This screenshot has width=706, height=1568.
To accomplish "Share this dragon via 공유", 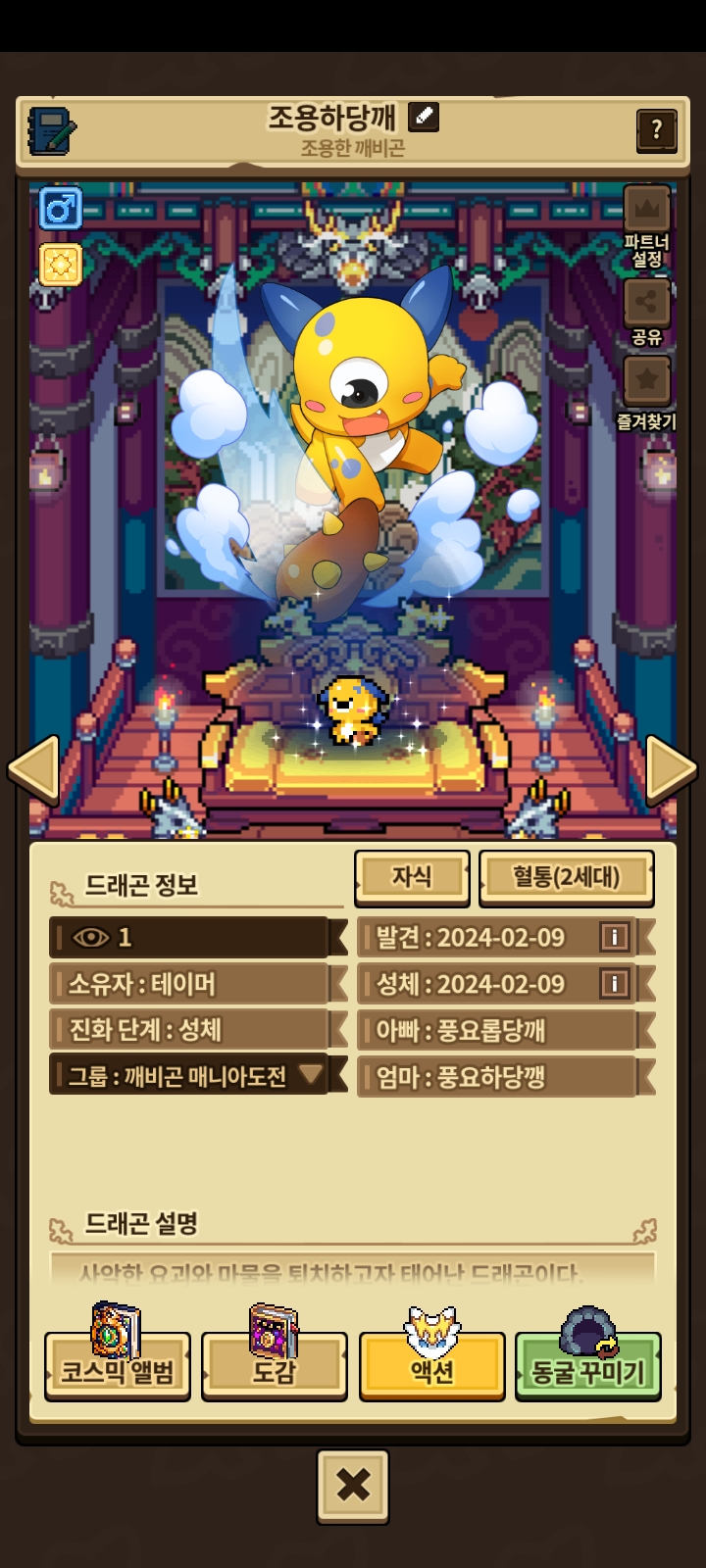I will pyautogui.click(x=647, y=304).
